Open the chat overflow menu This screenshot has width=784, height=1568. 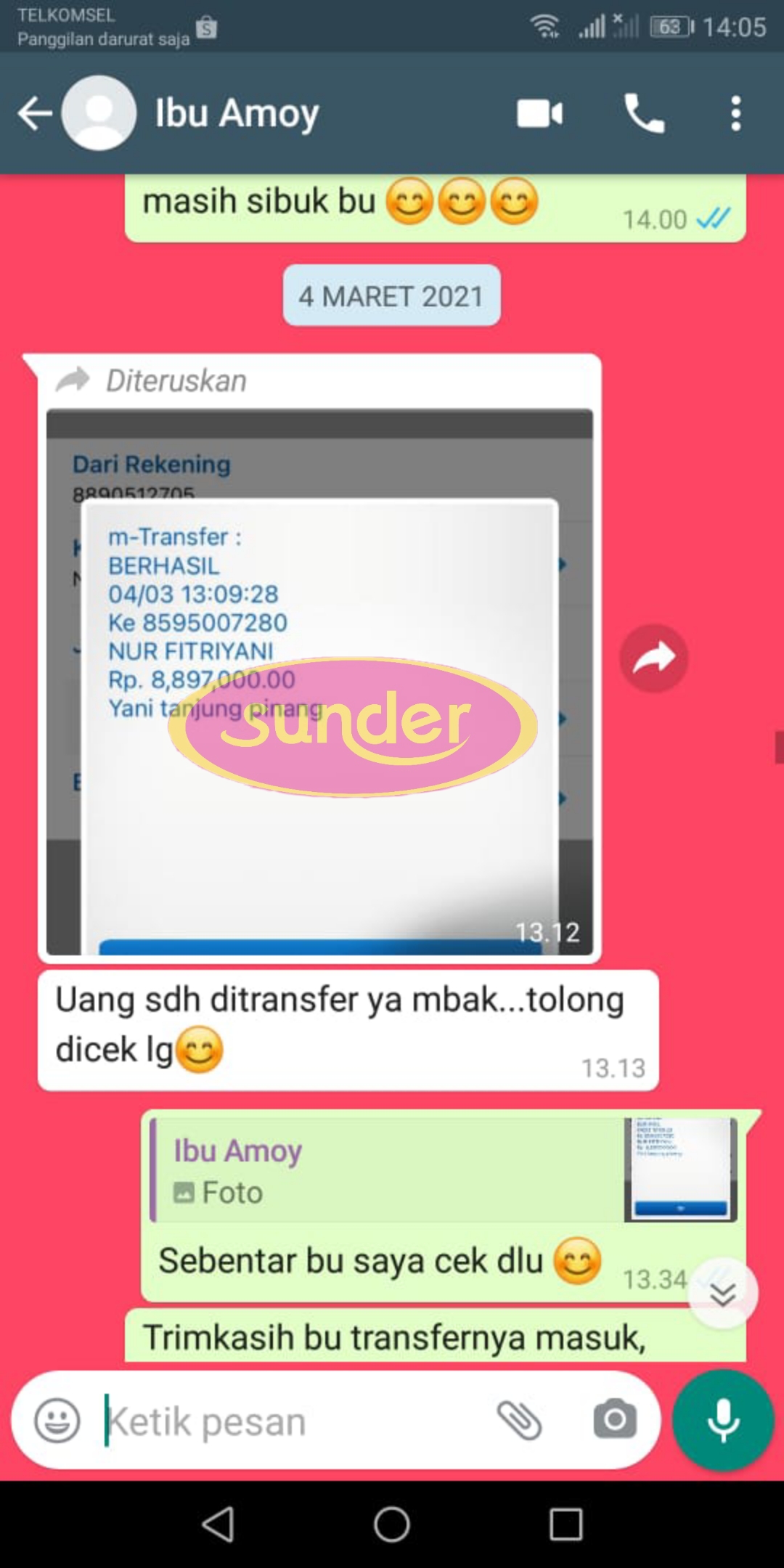coord(735,113)
